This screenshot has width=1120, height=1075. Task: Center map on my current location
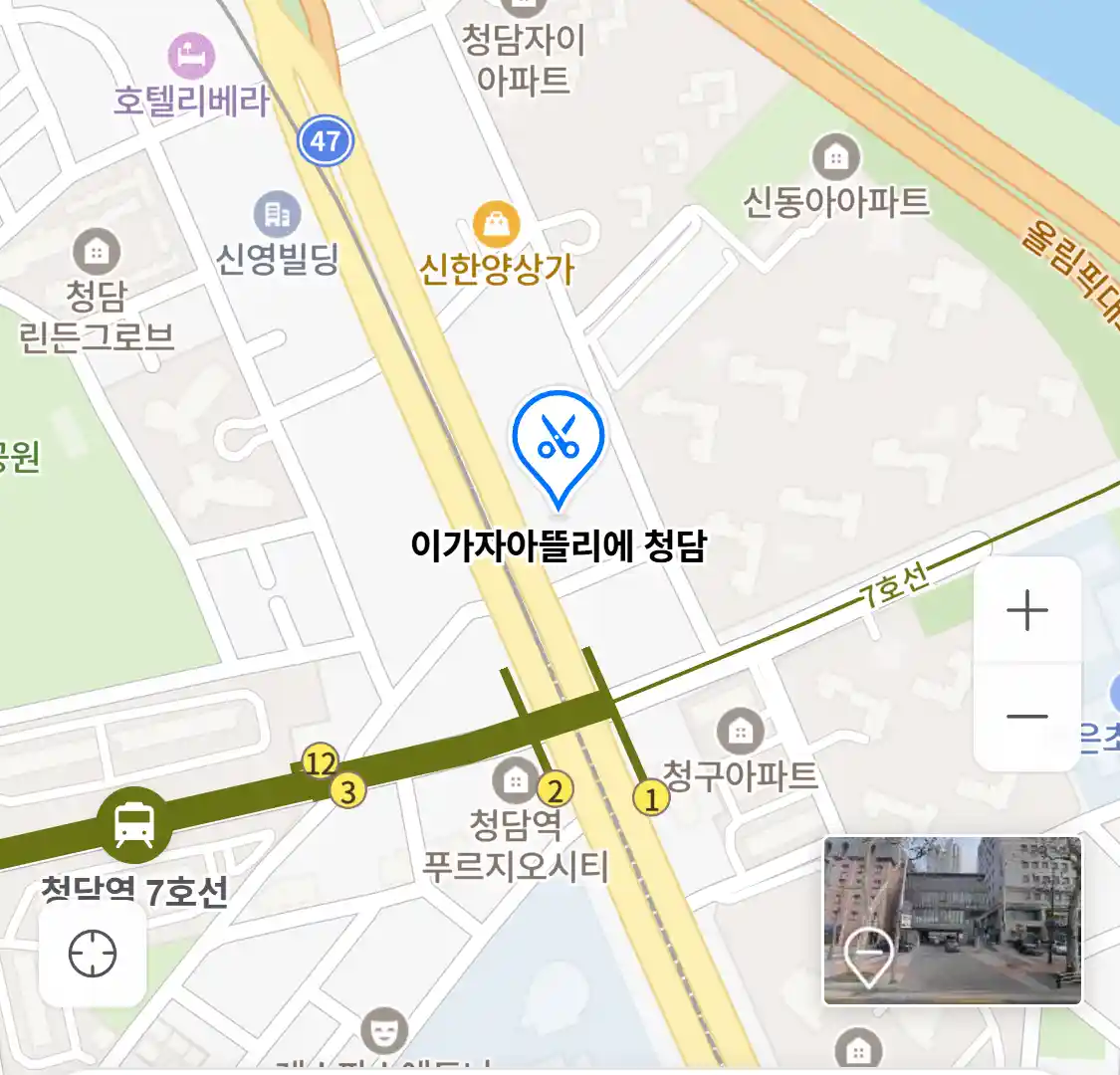(x=93, y=954)
